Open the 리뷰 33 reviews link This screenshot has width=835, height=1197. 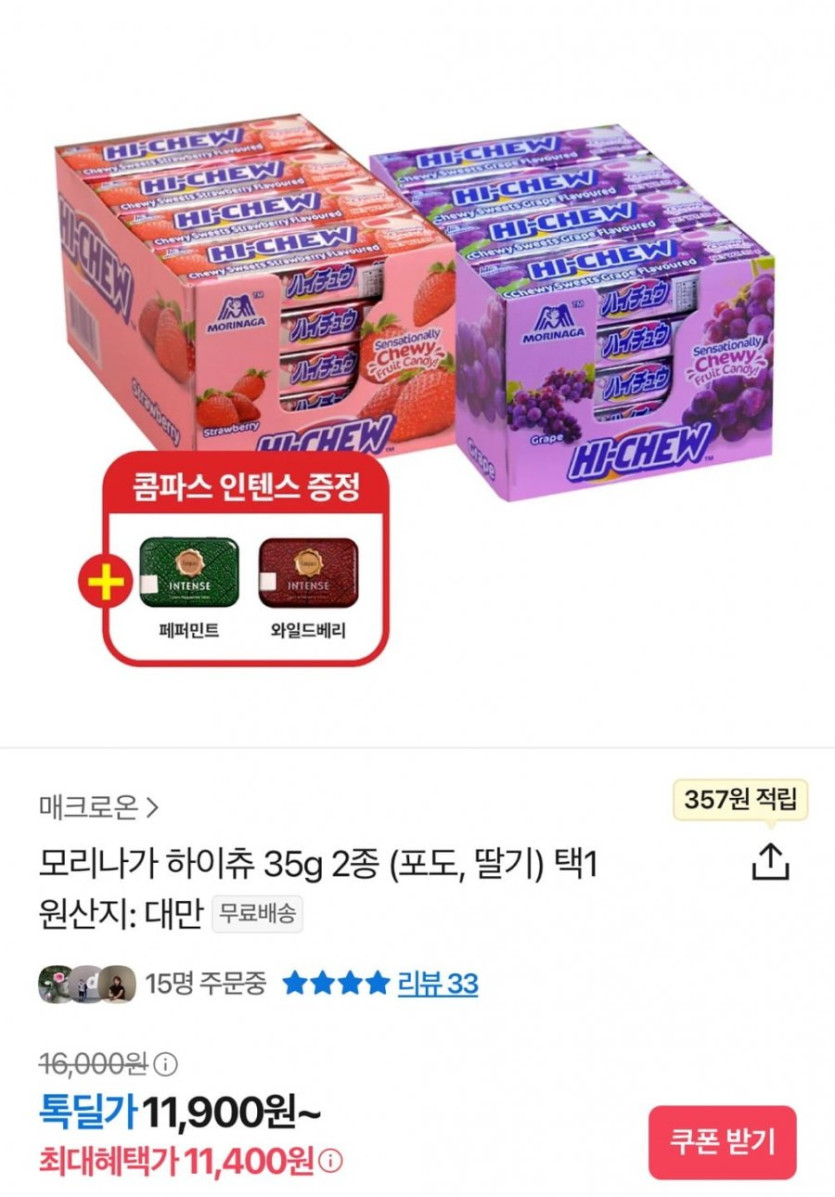(x=437, y=983)
